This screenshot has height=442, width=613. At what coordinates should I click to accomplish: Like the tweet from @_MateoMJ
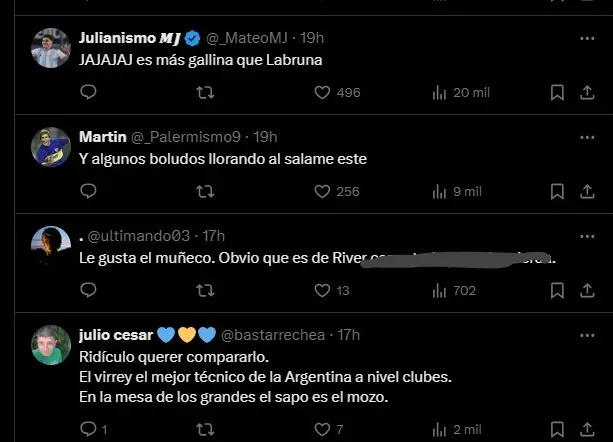point(322,92)
